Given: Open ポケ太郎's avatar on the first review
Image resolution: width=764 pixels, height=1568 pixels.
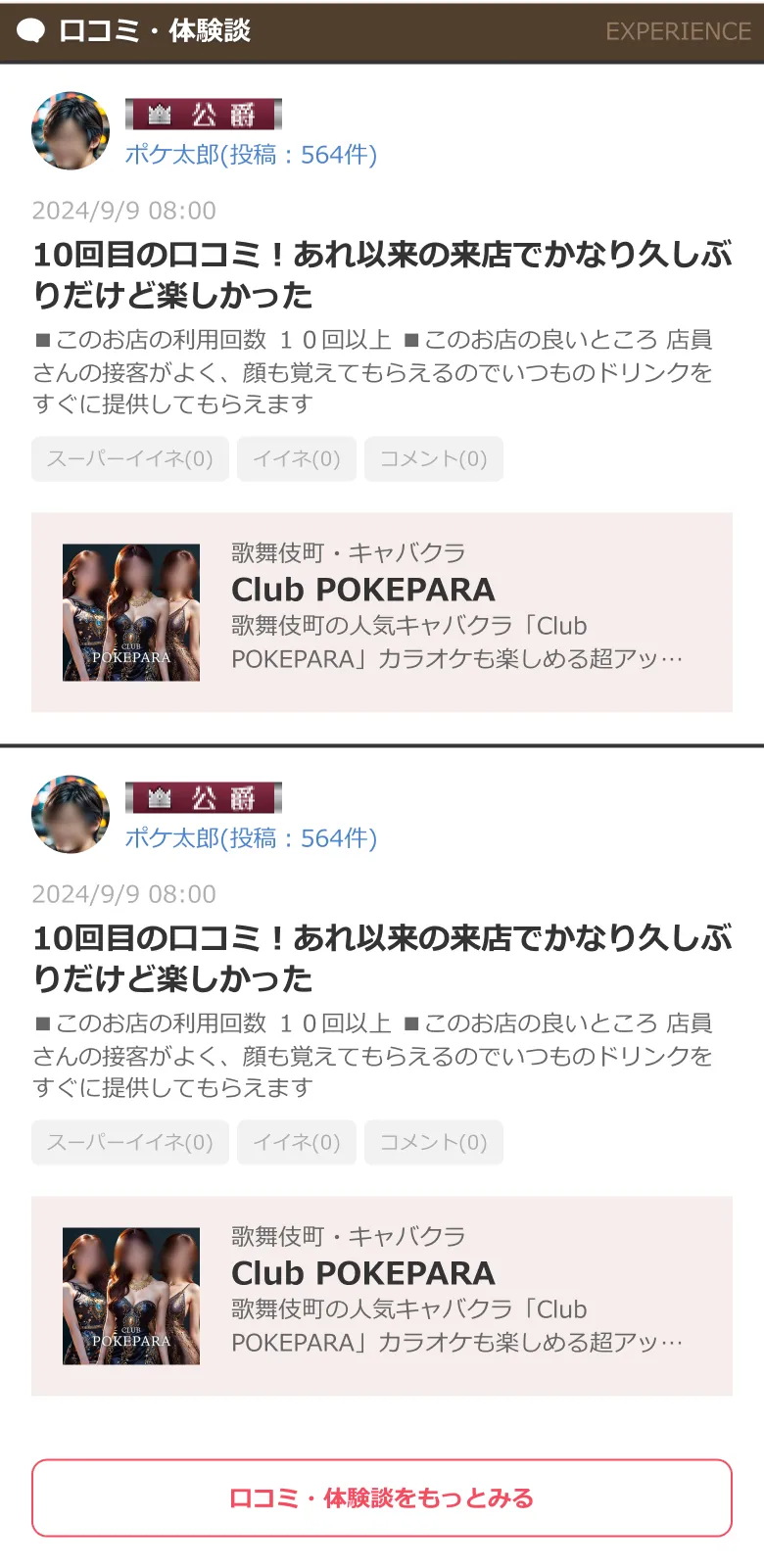Looking at the screenshot, I should tap(70, 130).
